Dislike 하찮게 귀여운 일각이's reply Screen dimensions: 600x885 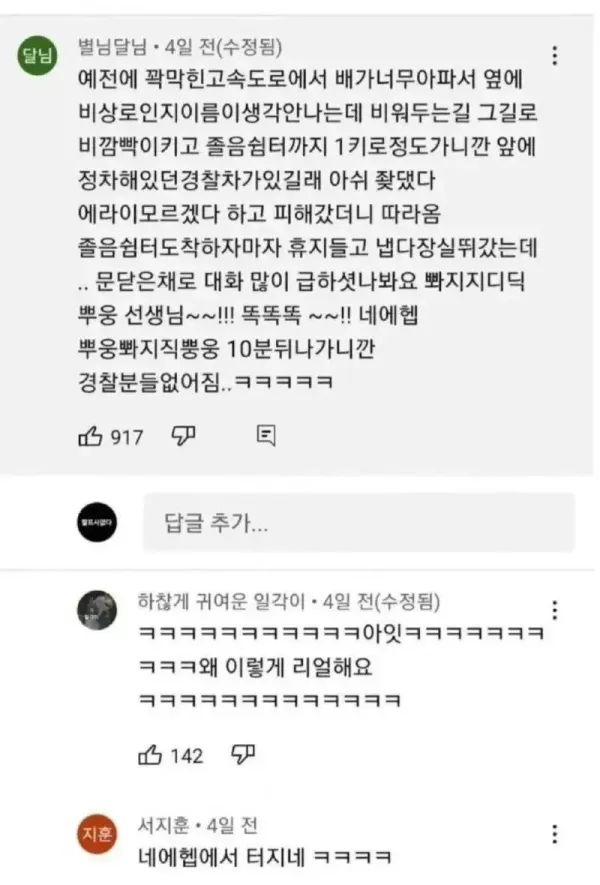point(243,755)
